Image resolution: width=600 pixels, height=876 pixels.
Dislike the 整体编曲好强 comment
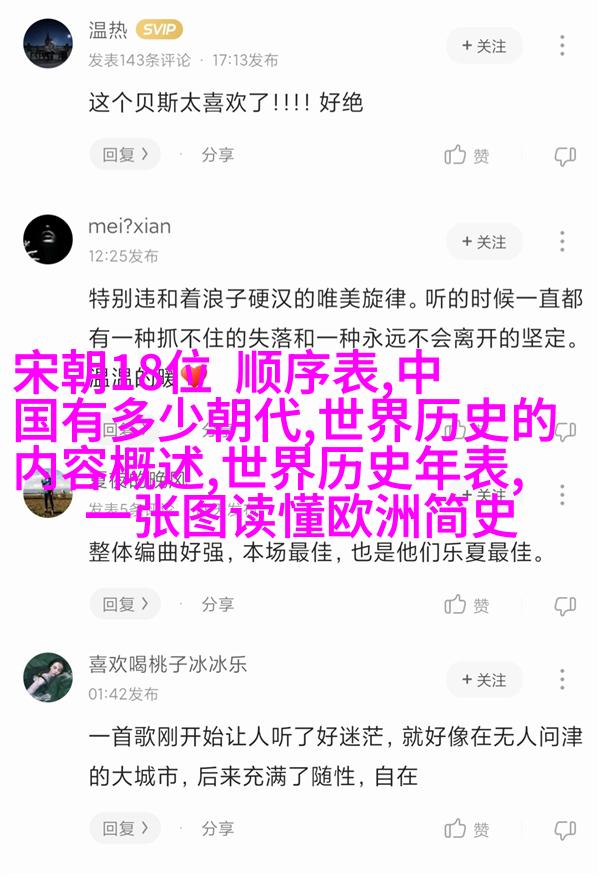pos(565,605)
